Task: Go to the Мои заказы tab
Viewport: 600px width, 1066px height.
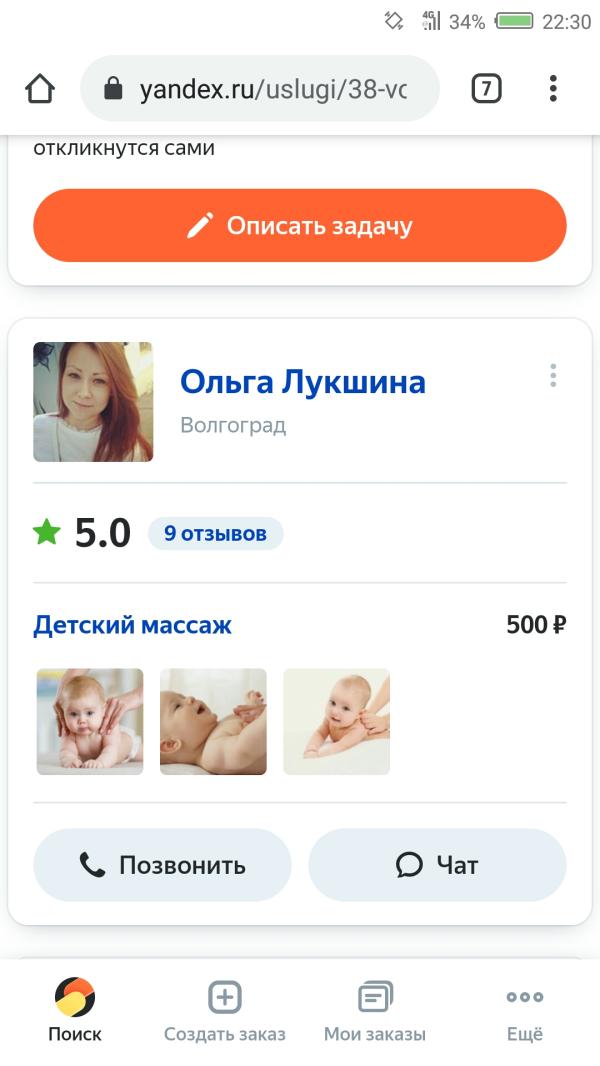Action: pyautogui.click(x=375, y=1010)
